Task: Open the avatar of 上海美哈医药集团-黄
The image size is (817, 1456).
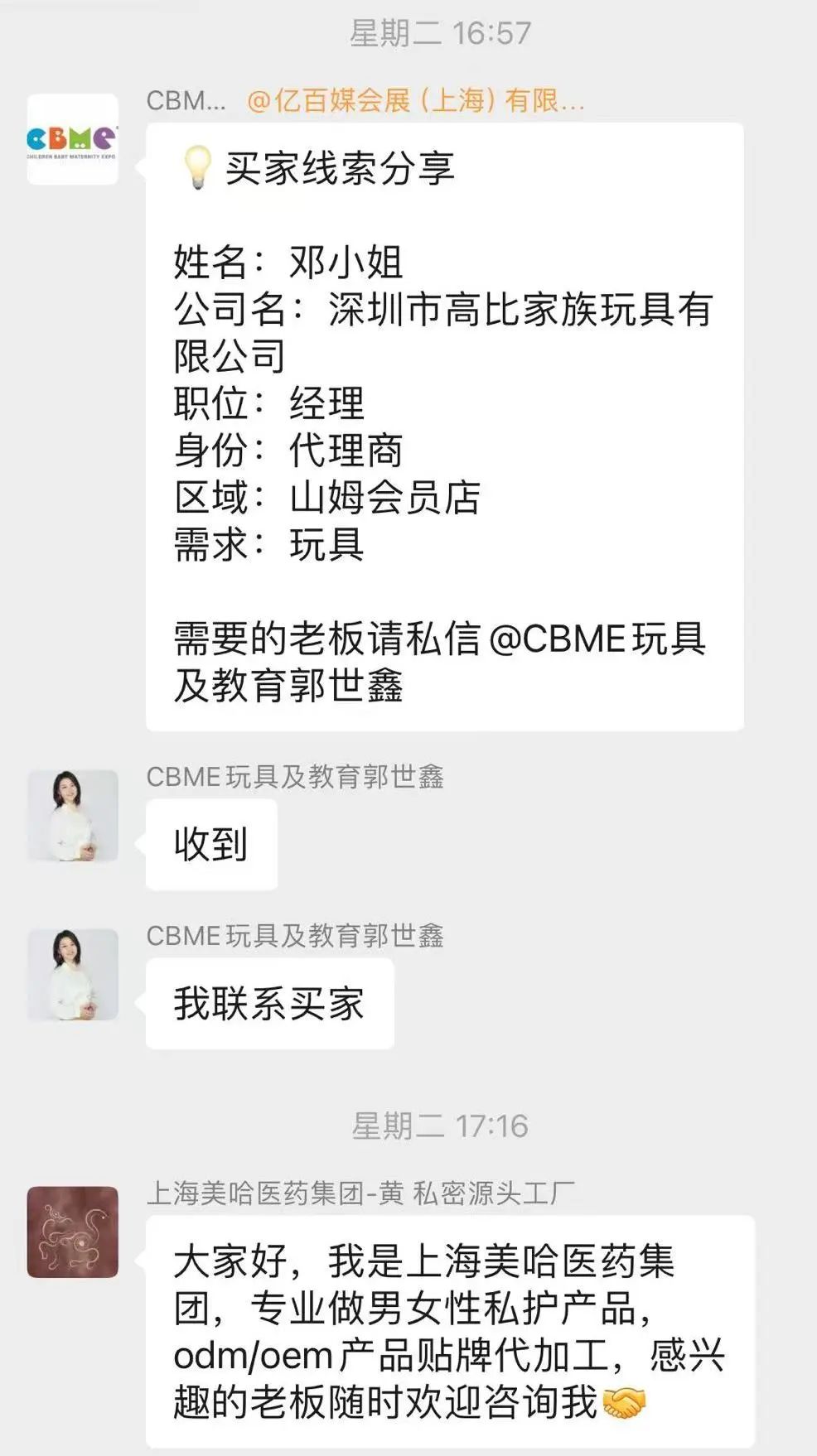Action: pyautogui.click(x=73, y=1232)
